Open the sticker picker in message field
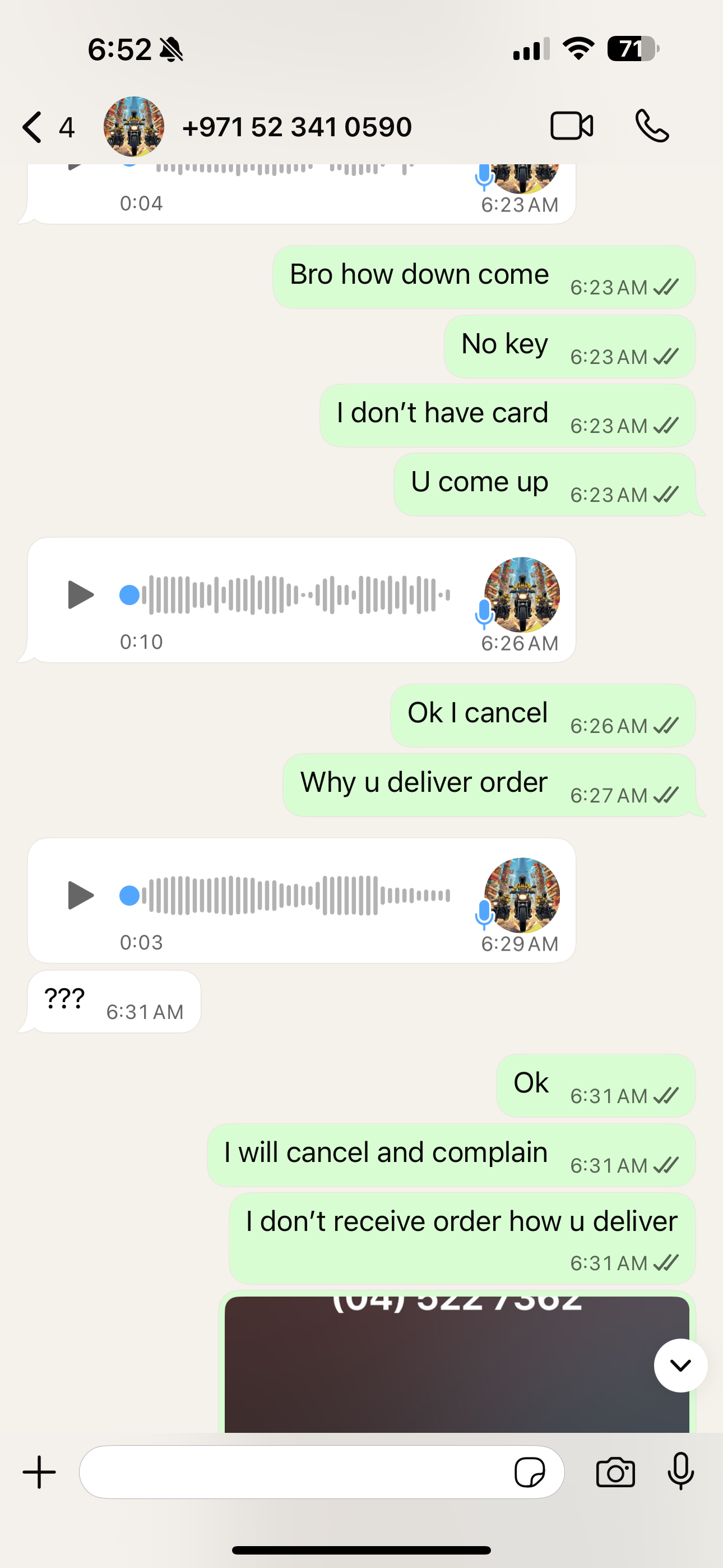Screen dimensions: 723x1568 click(x=529, y=1473)
